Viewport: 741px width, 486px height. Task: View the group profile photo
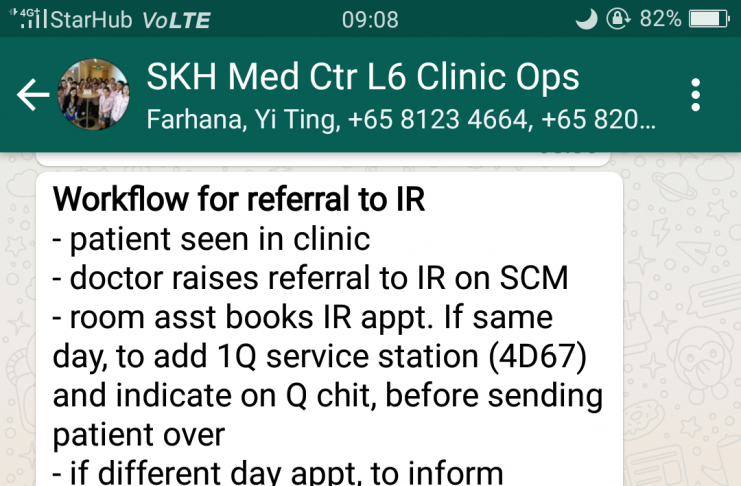(94, 95)
